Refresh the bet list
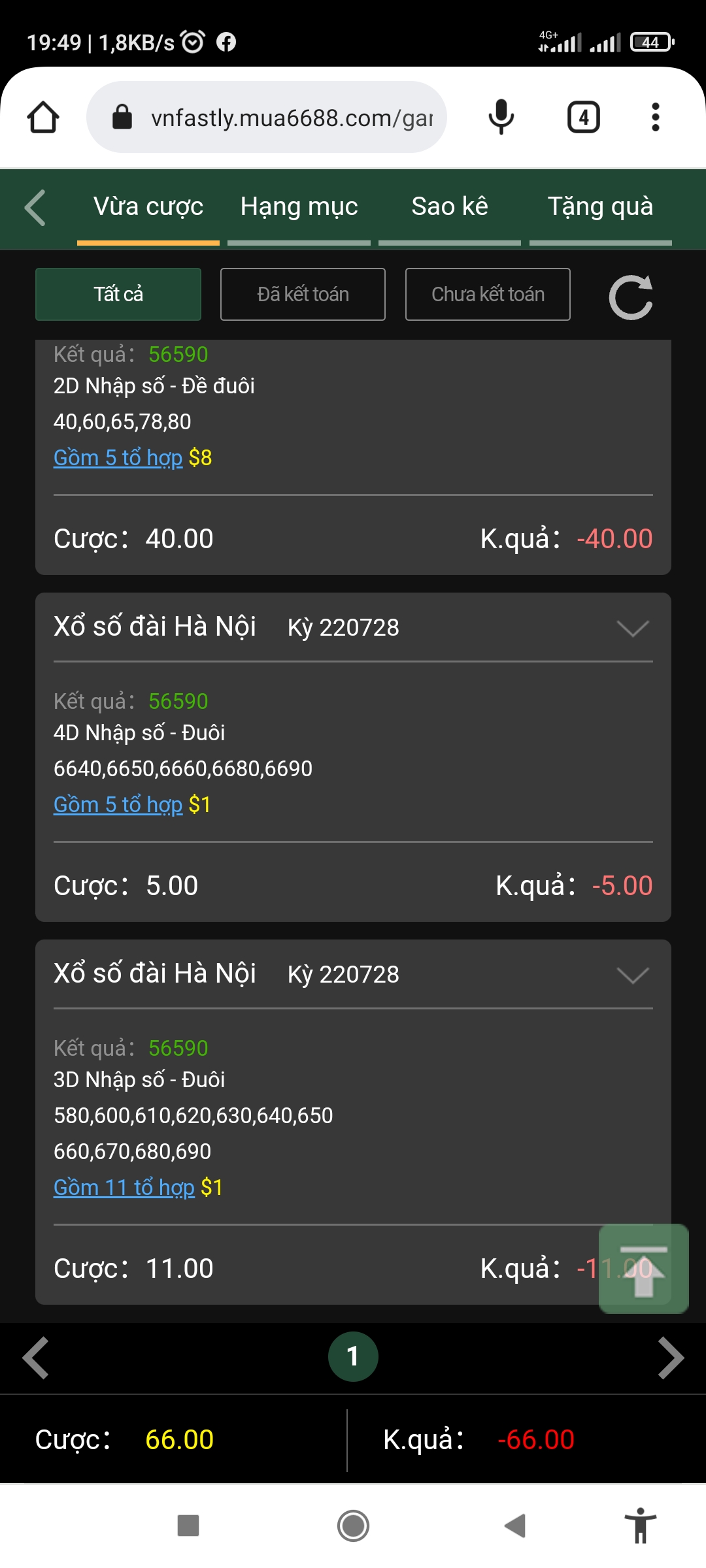This screenshot has height=1568, width=706. (631, 297)
